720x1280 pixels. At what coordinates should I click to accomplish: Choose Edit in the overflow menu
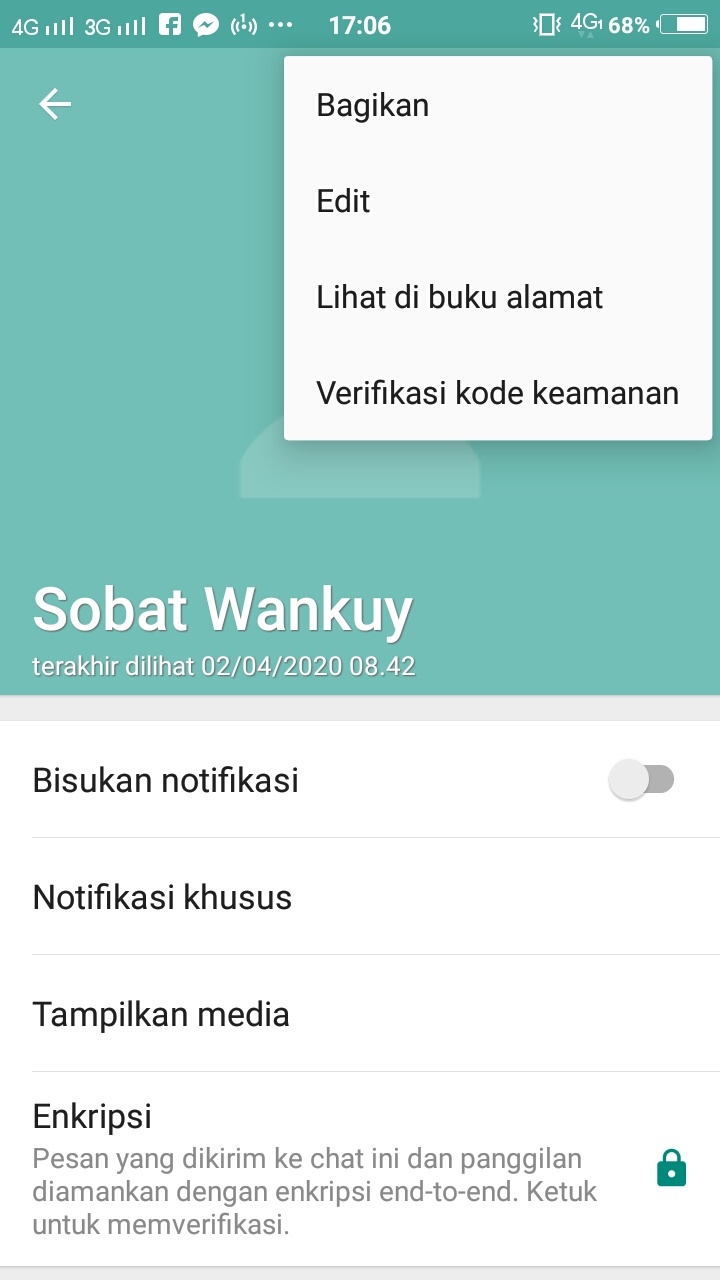point(343,201)
